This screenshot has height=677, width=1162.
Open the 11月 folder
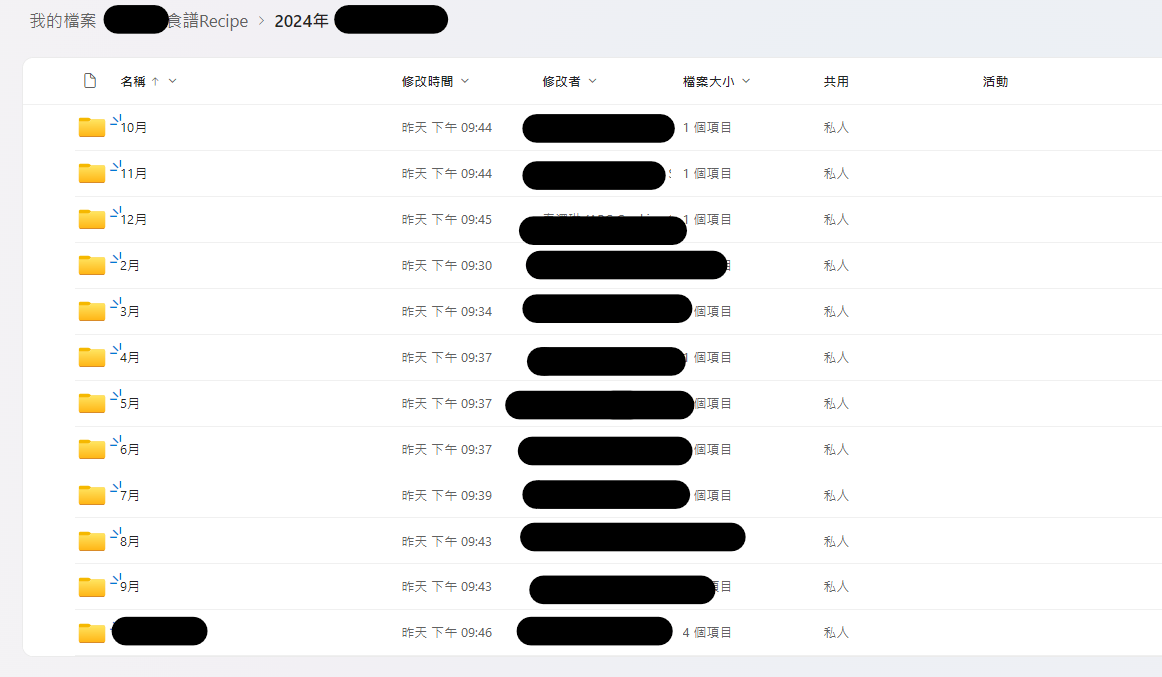(x=134, y=174)
